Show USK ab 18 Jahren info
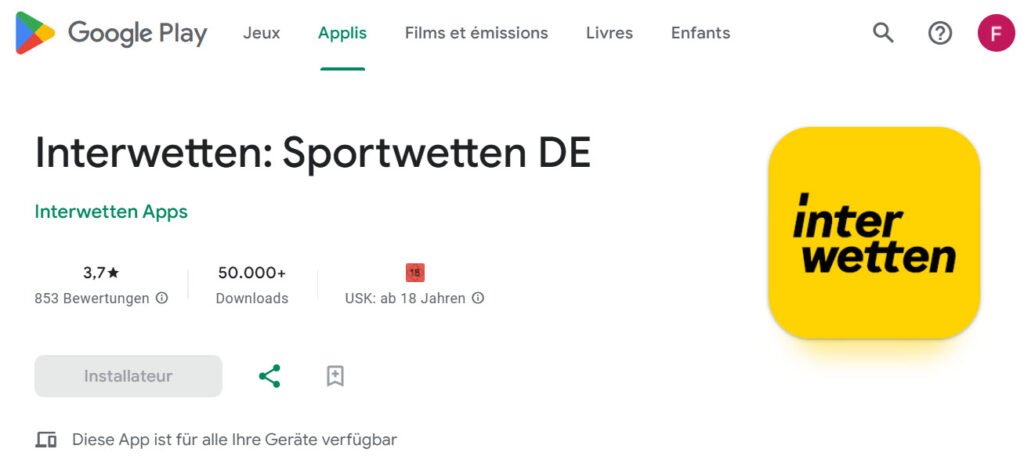This screenshot has width=1024, height=467. [478, 298]
